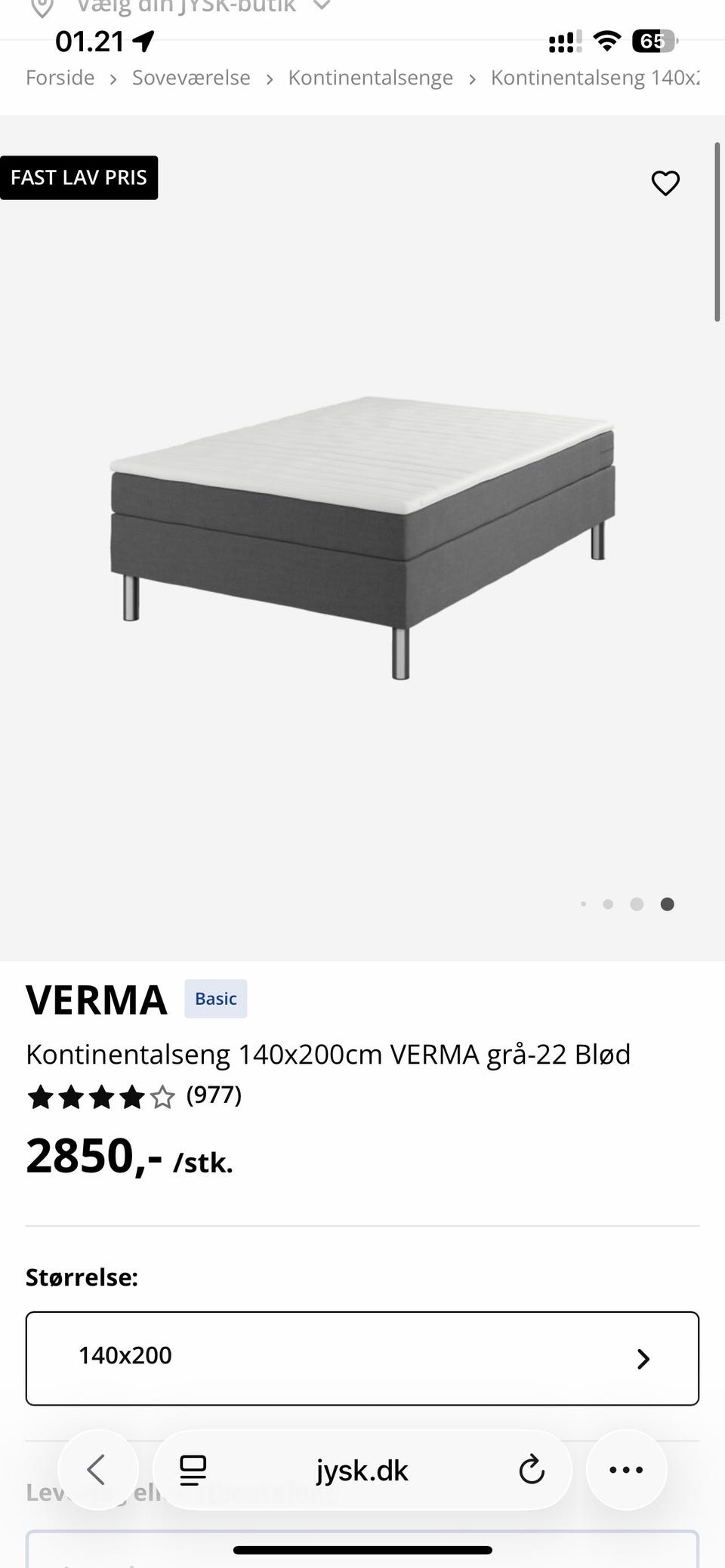Open the browser tabs overview

(x=193, y=1470)
